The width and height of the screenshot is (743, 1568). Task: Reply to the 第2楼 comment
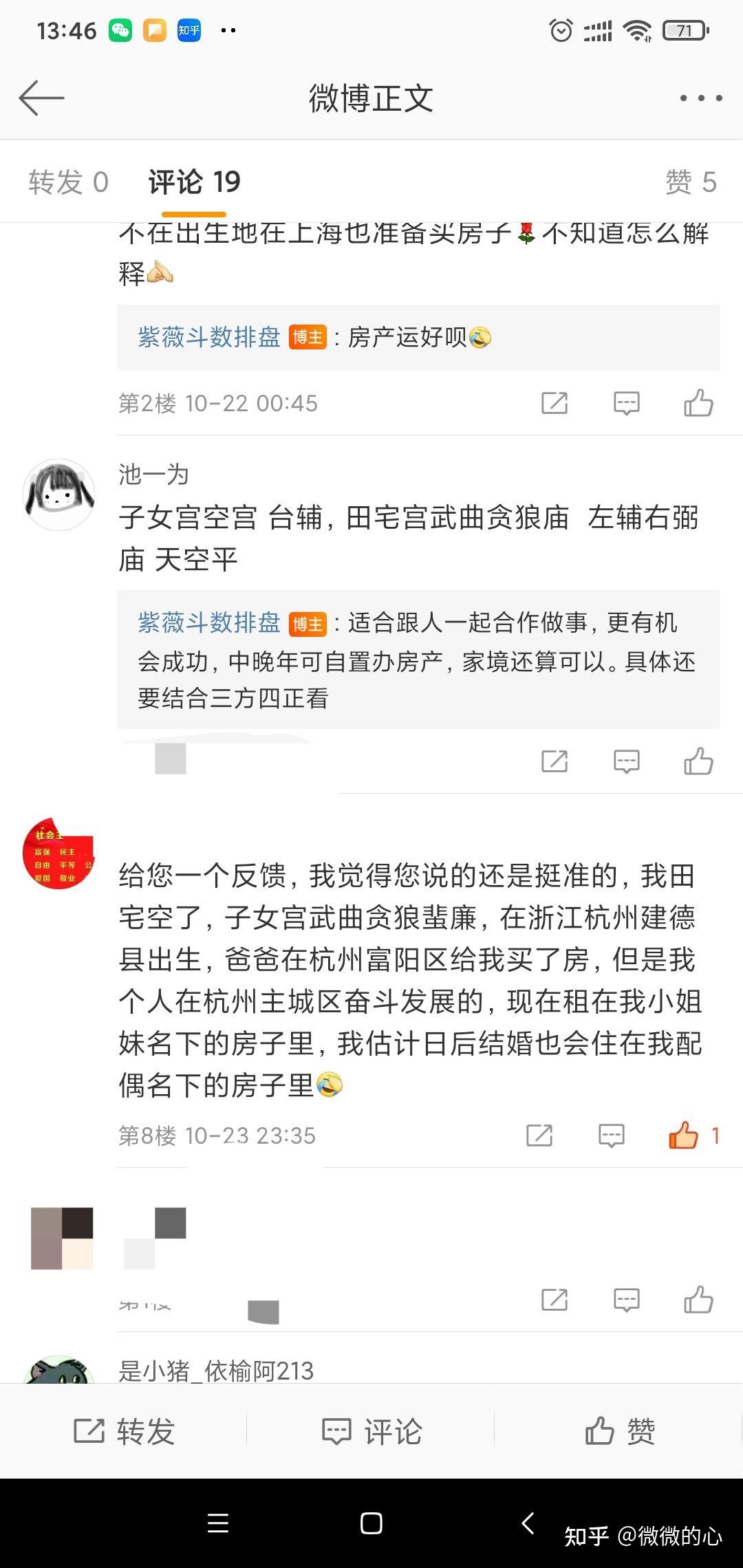click(x=626, y=403)
